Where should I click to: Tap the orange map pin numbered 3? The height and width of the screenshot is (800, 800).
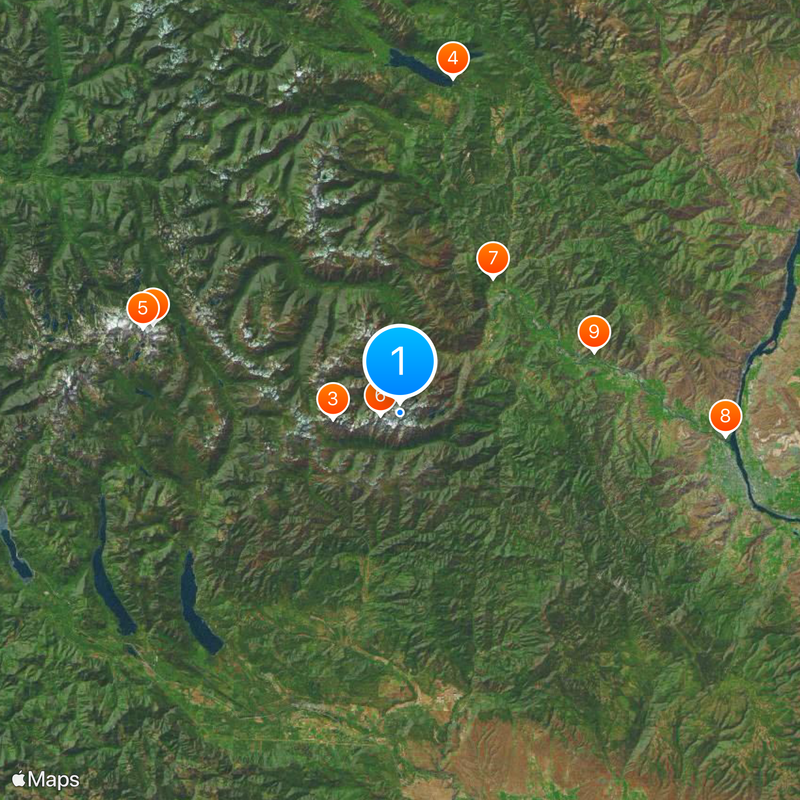click(332, 399)
